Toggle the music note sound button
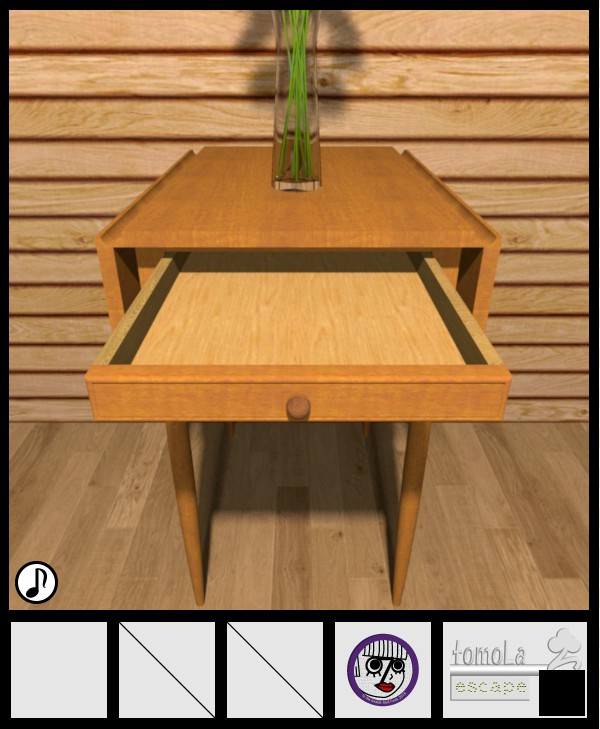Viewport: 600px width, 729px height. [x=36, y=582]
